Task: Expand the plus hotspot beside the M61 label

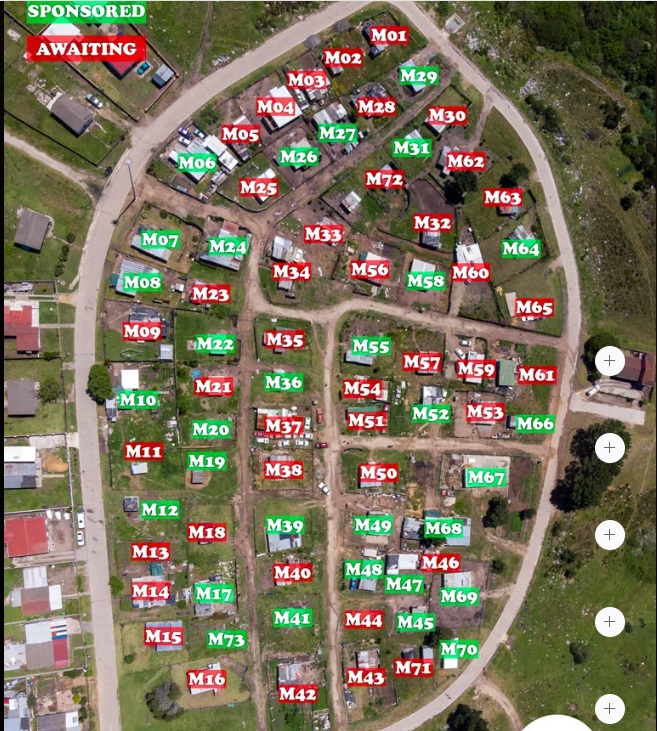Action: 609,360
